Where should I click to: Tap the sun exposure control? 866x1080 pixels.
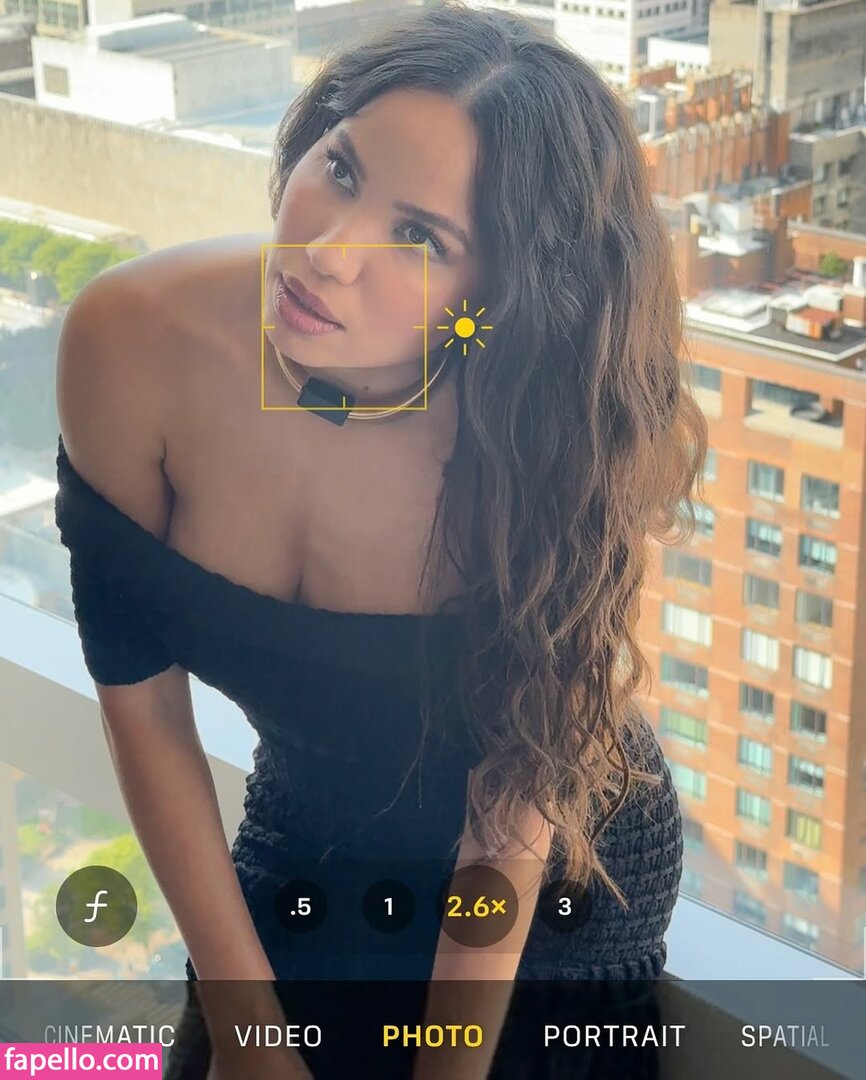464,327
